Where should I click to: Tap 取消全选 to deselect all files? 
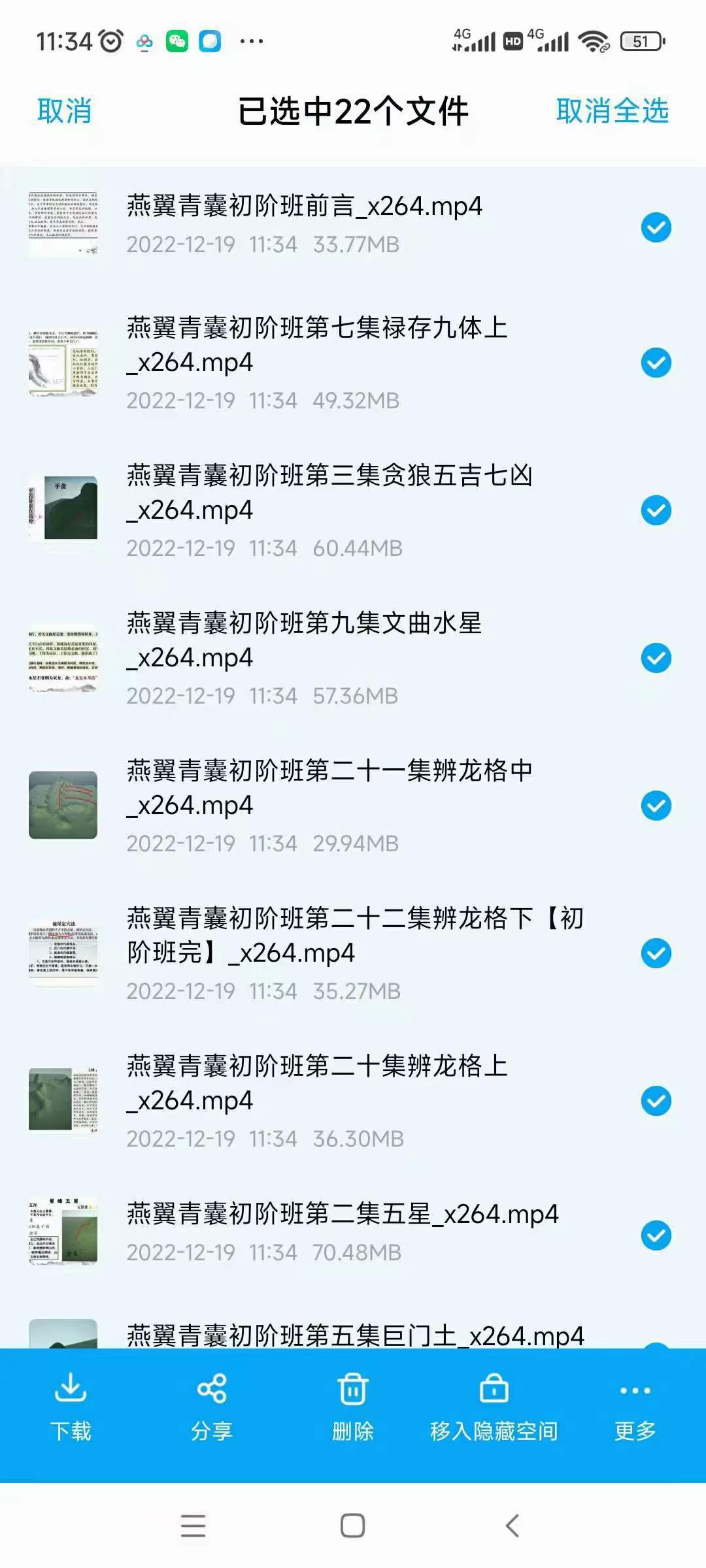[x=612, y=111]
